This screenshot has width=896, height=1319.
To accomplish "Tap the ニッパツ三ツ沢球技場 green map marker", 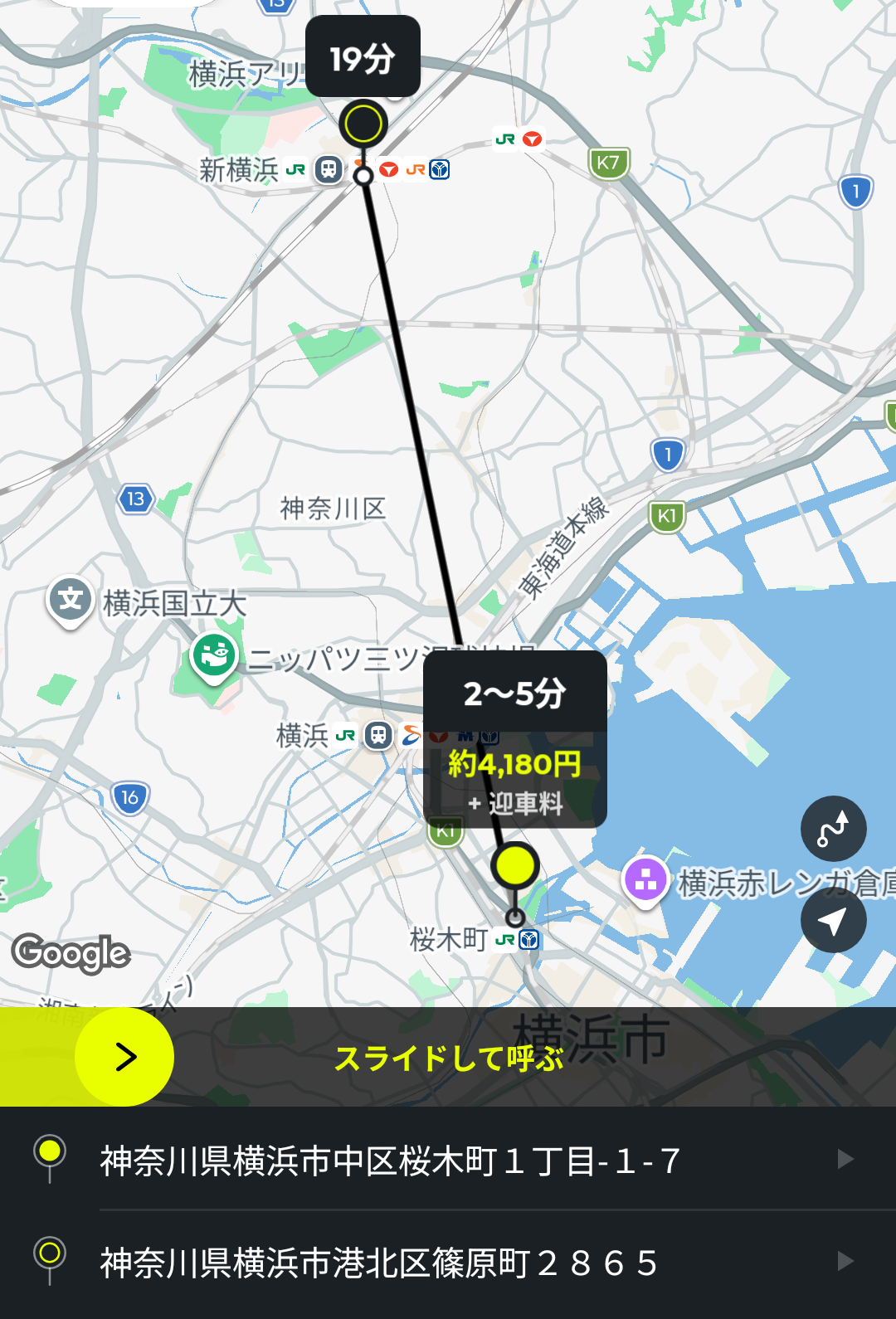I will tap(215, 656).
